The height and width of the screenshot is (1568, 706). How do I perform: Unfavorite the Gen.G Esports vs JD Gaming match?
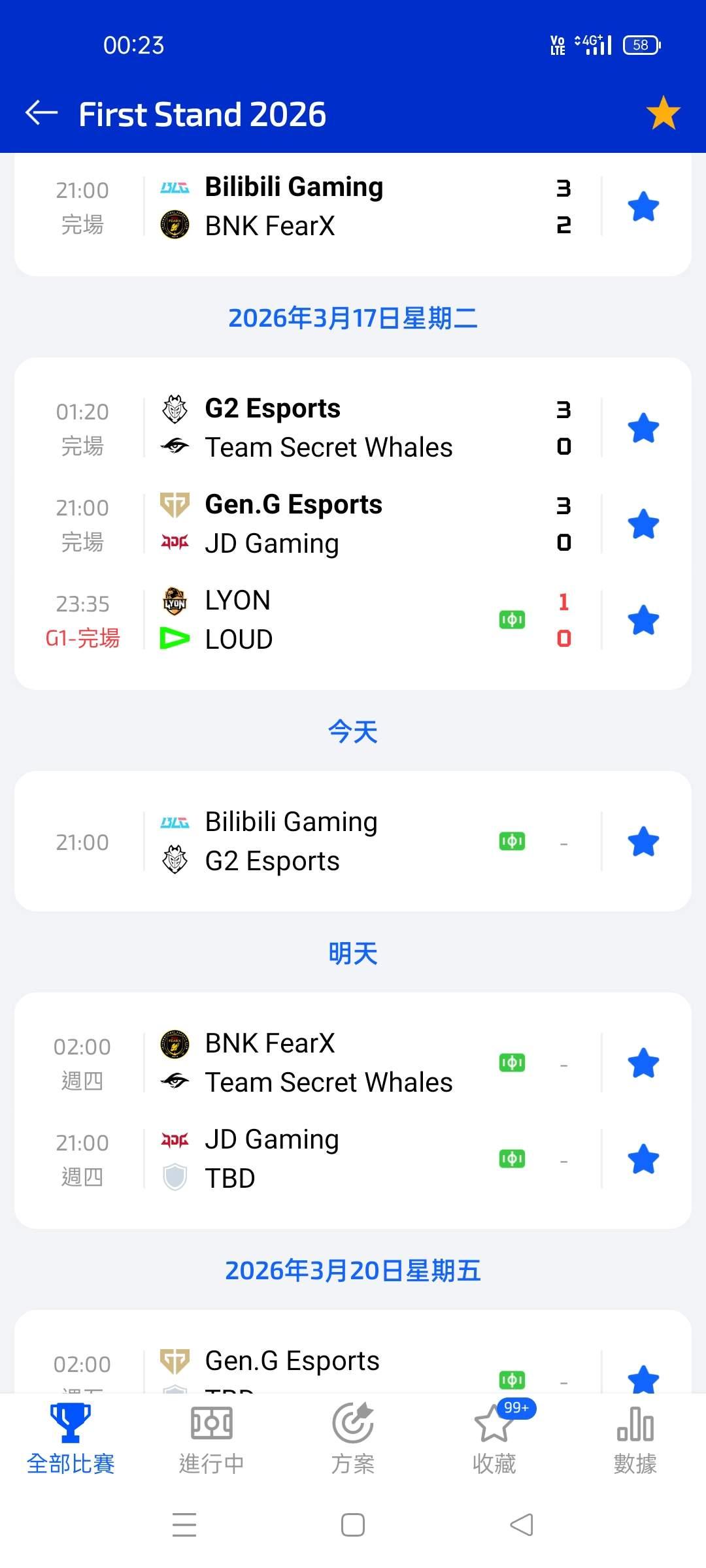[643, 524]
